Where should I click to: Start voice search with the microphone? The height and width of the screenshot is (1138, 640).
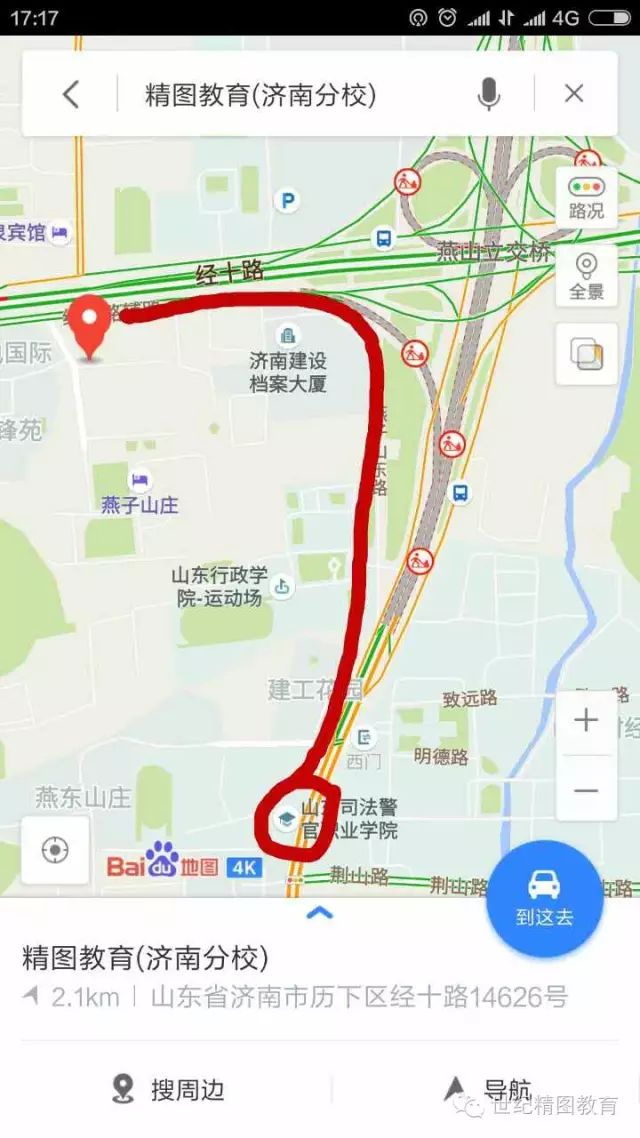point(488,95)
